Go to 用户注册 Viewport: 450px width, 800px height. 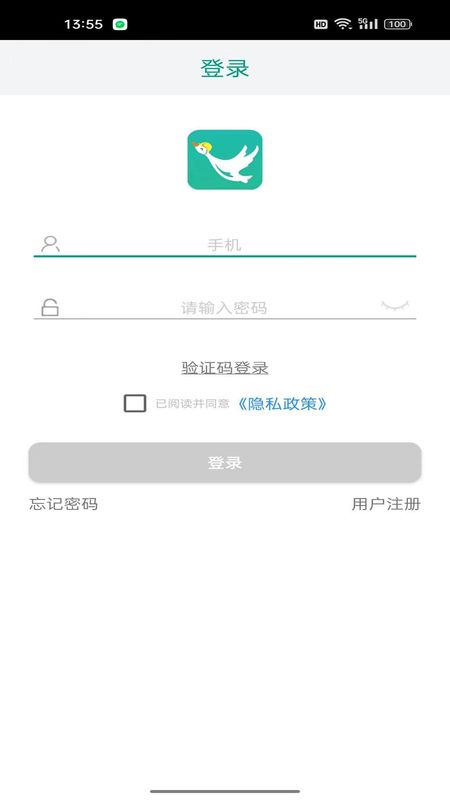click(x=386, y=504)
